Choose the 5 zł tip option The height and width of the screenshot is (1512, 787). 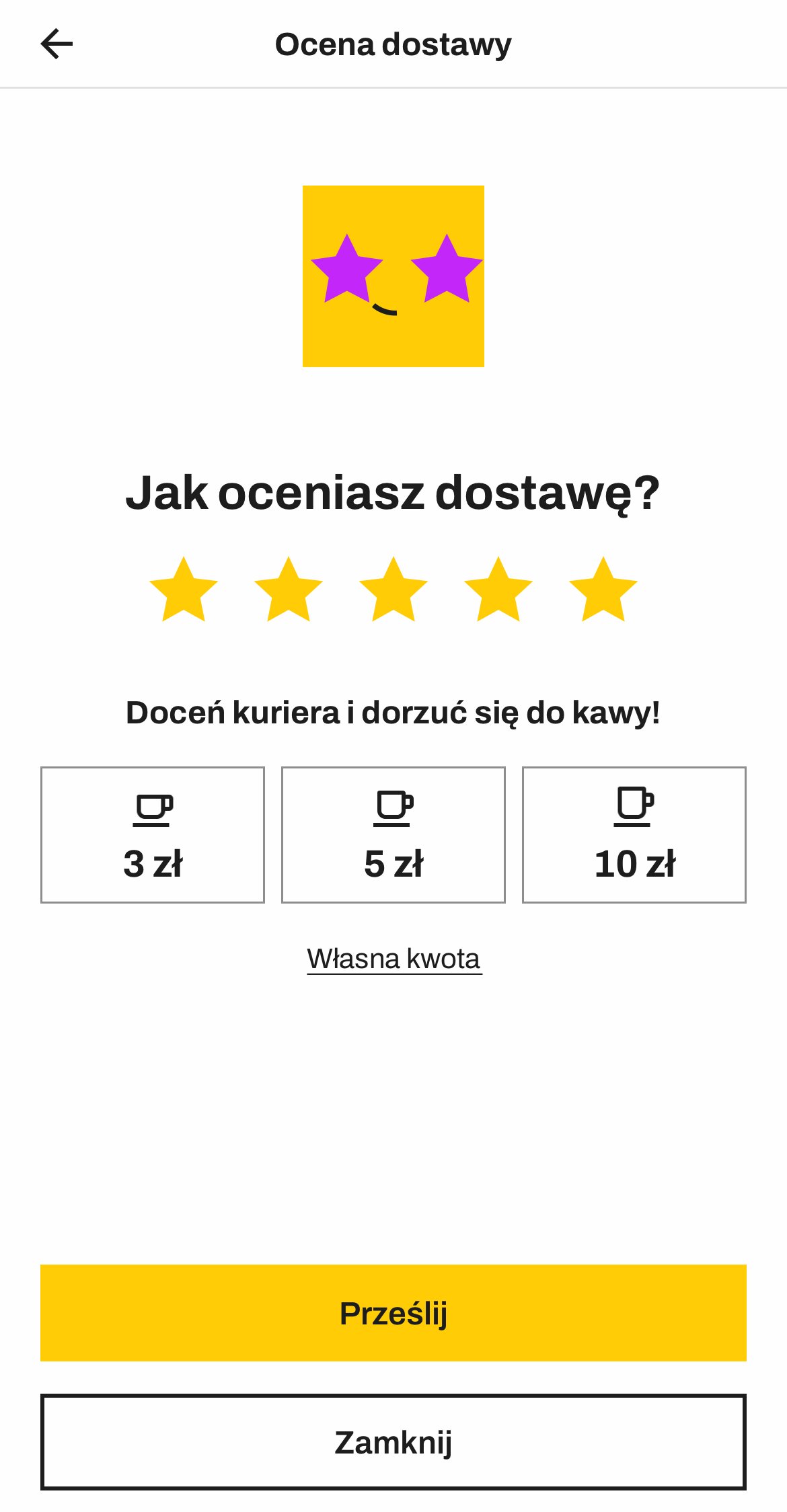(x=394, y=834)
